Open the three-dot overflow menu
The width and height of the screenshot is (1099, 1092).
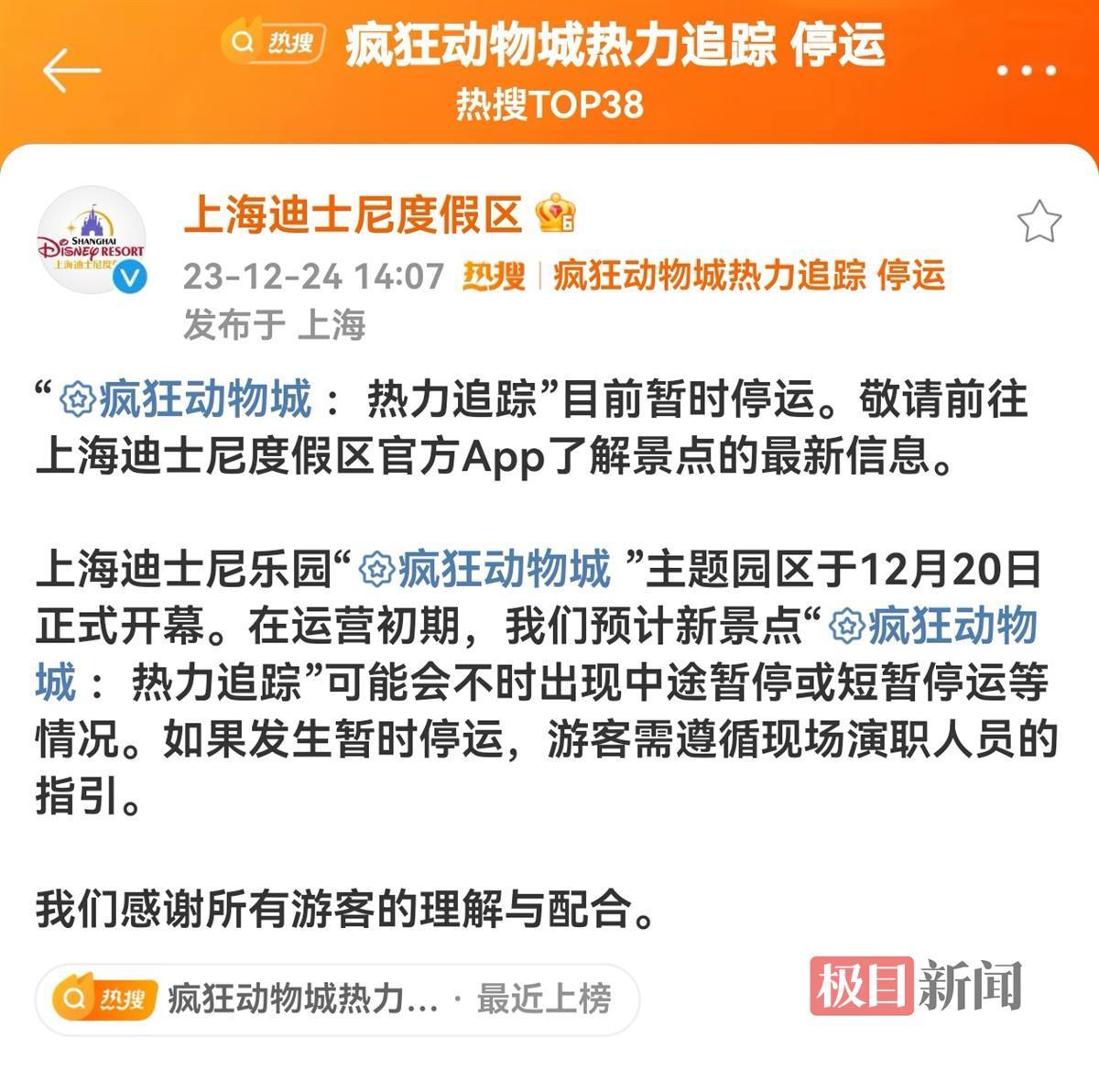pos(1026,71)
